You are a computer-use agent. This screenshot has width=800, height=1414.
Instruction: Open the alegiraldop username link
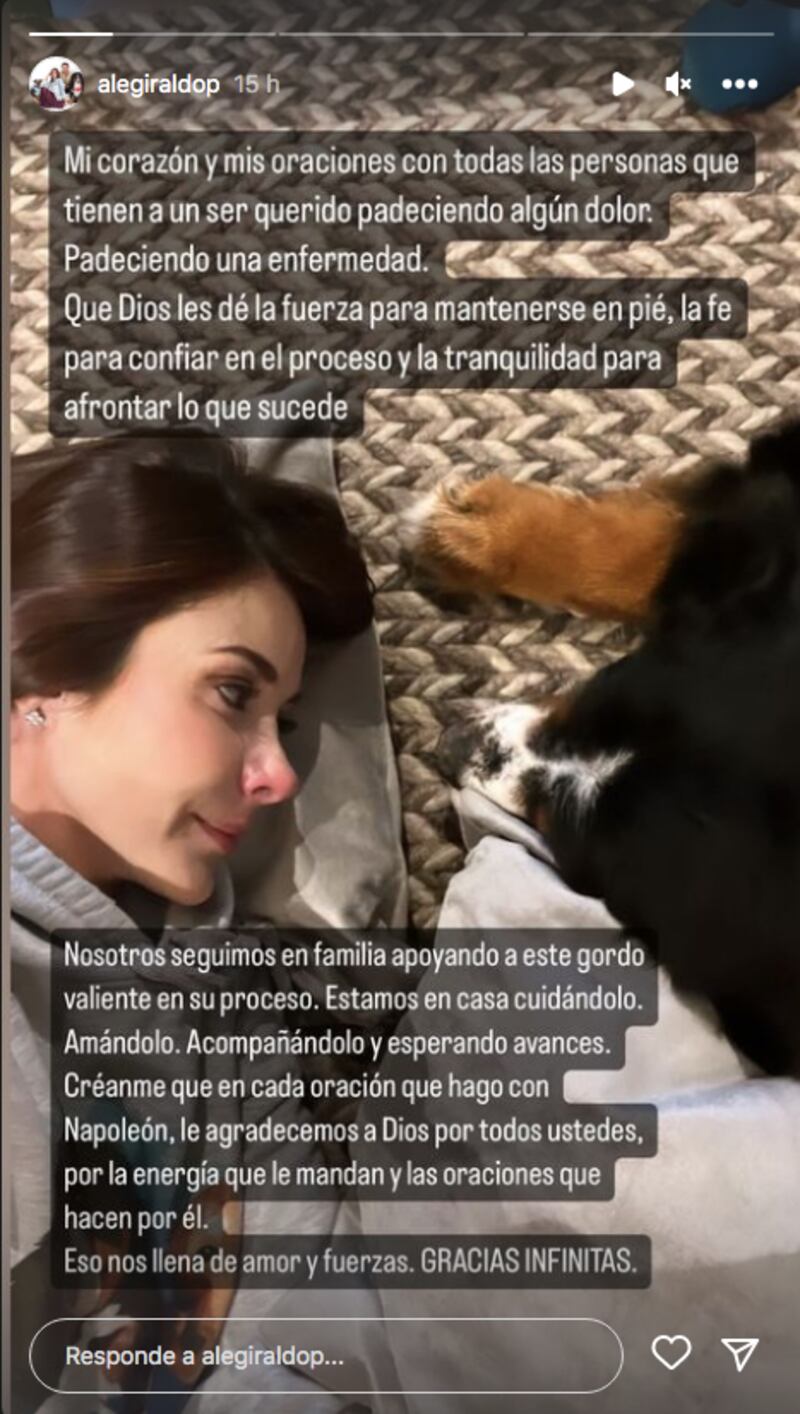click(x=158, y=85)
